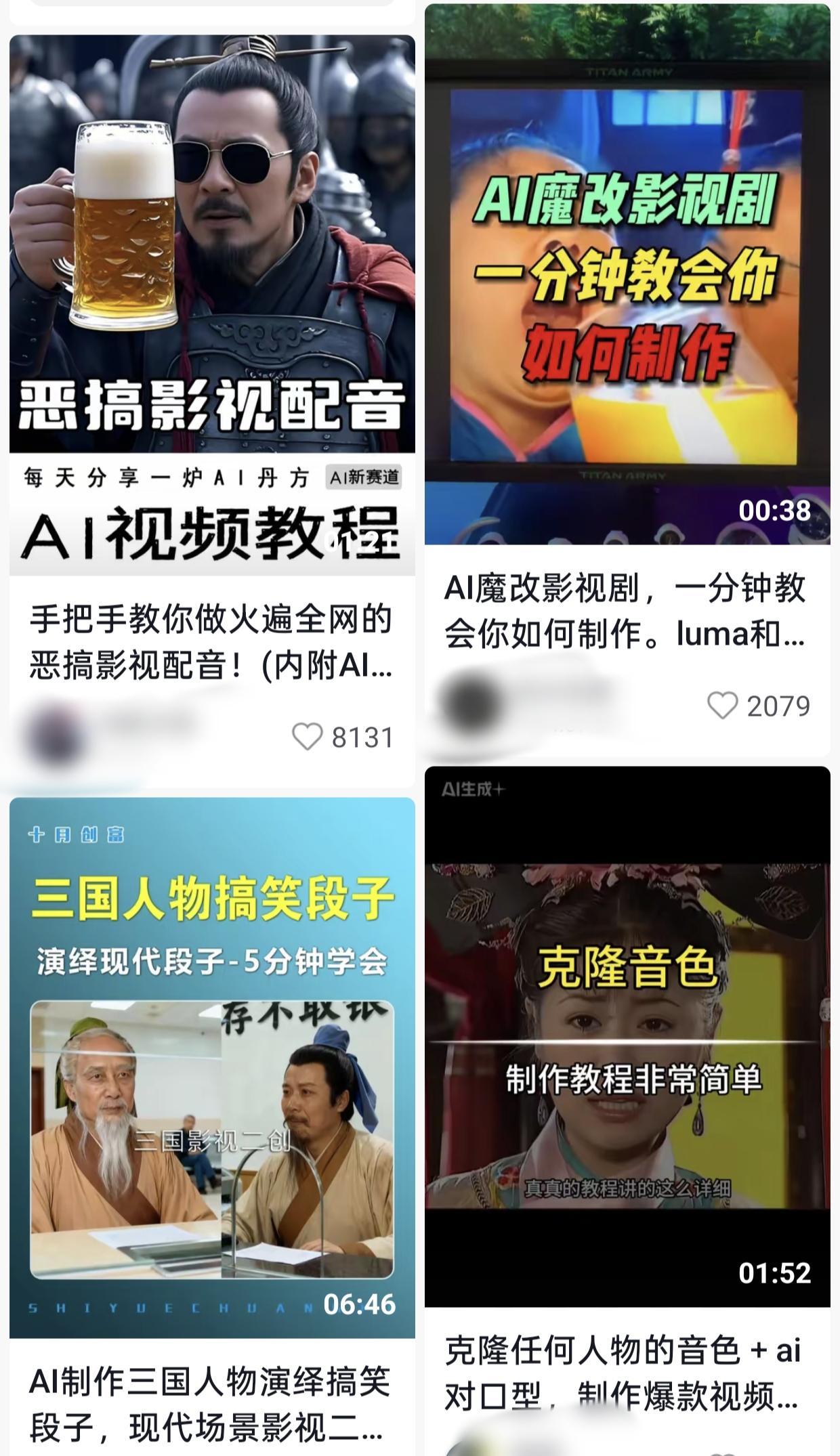The width and height of the screenshot is (840, 1456).
Task: Open the post titled AI魔改影视剧，一分钟教会你如何制作
Action: pos(625,611)
